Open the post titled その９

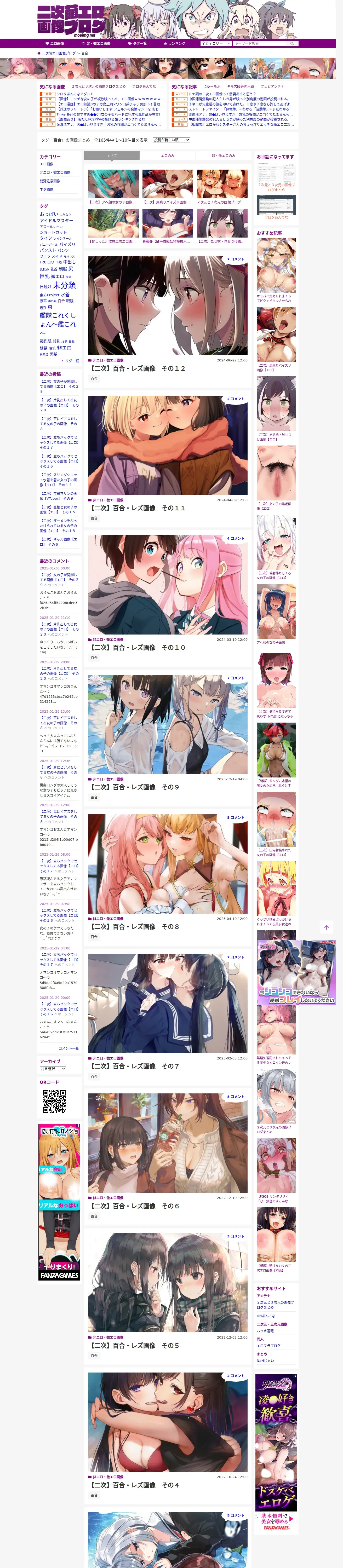point(135,787)
